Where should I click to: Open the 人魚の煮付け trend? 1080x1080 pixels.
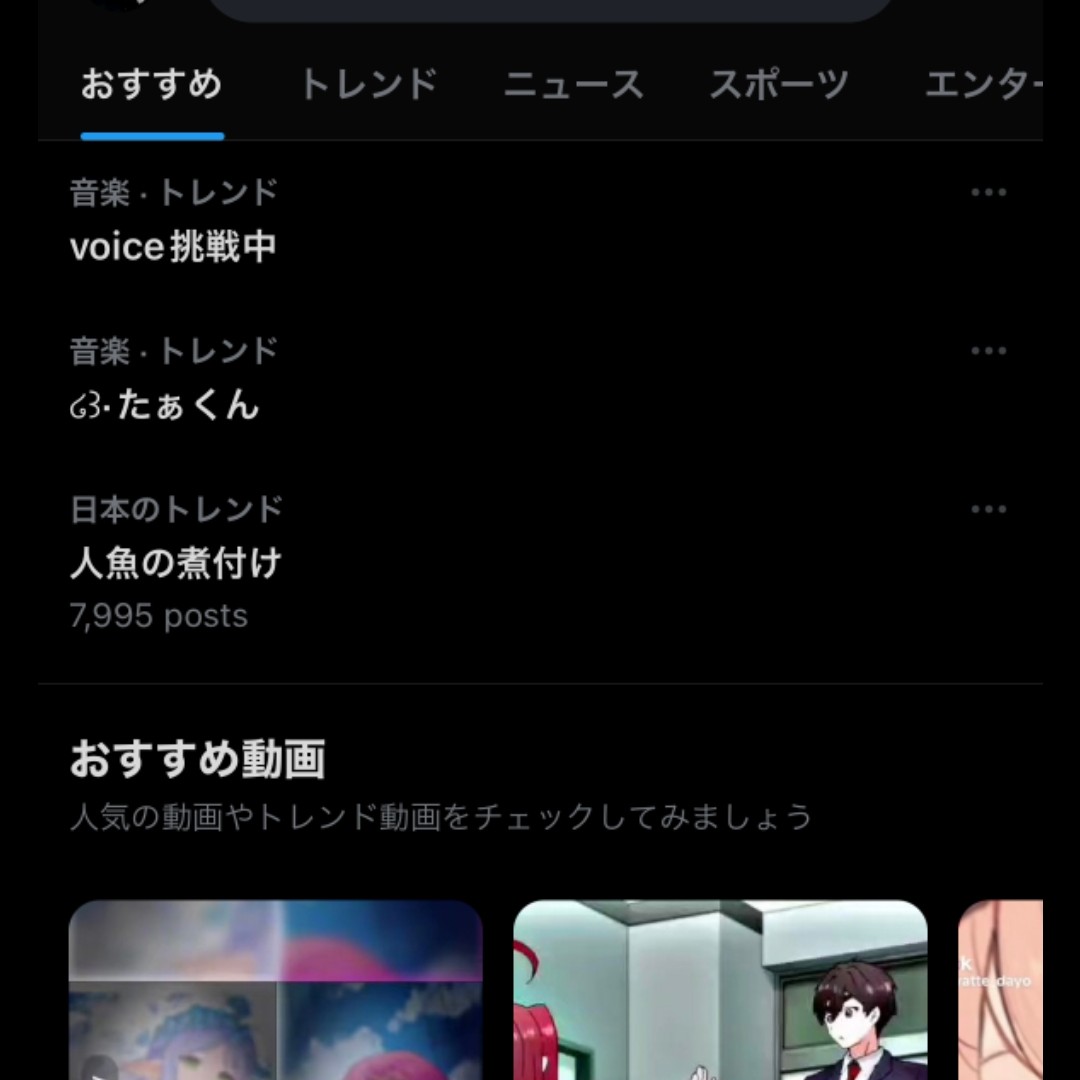tap(176, 563)
